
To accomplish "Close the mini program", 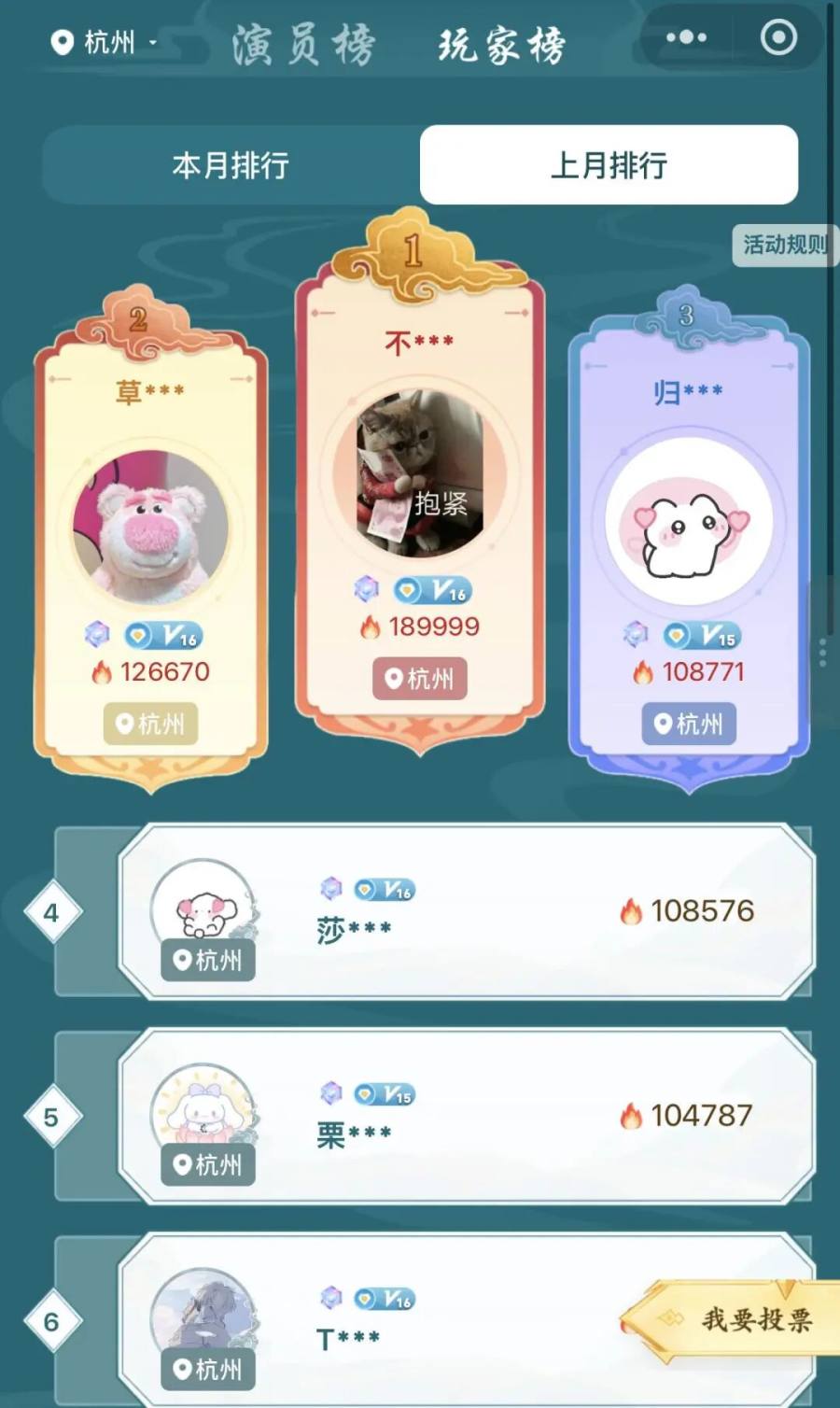I will point(778,38).
